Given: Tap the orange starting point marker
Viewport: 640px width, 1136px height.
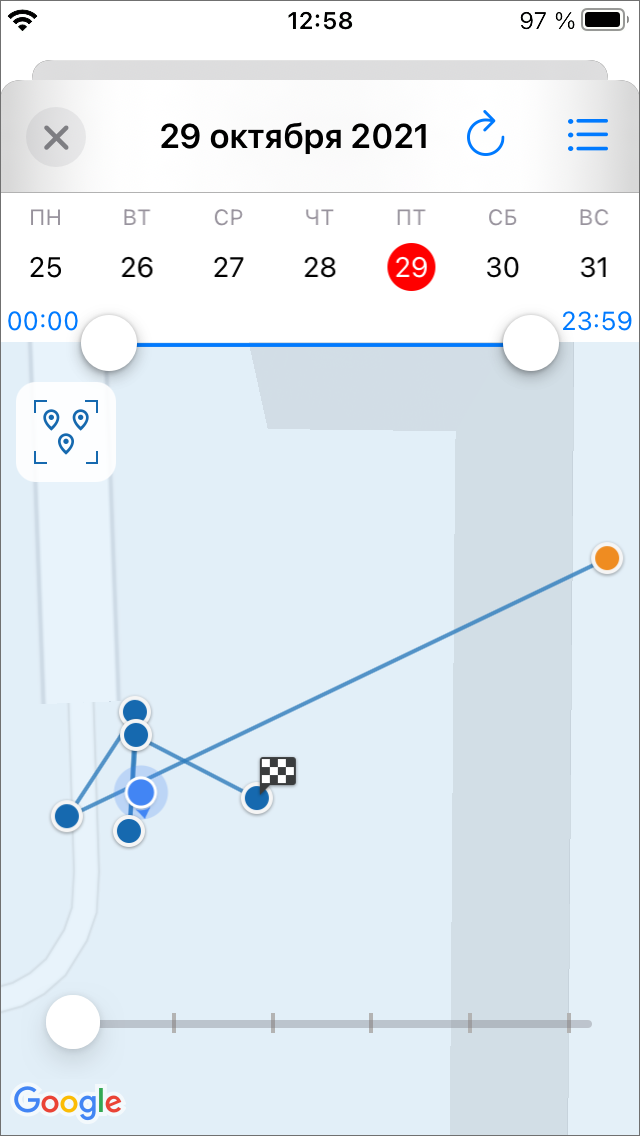Looking at the screenshot, I should [x=606, y=558].
